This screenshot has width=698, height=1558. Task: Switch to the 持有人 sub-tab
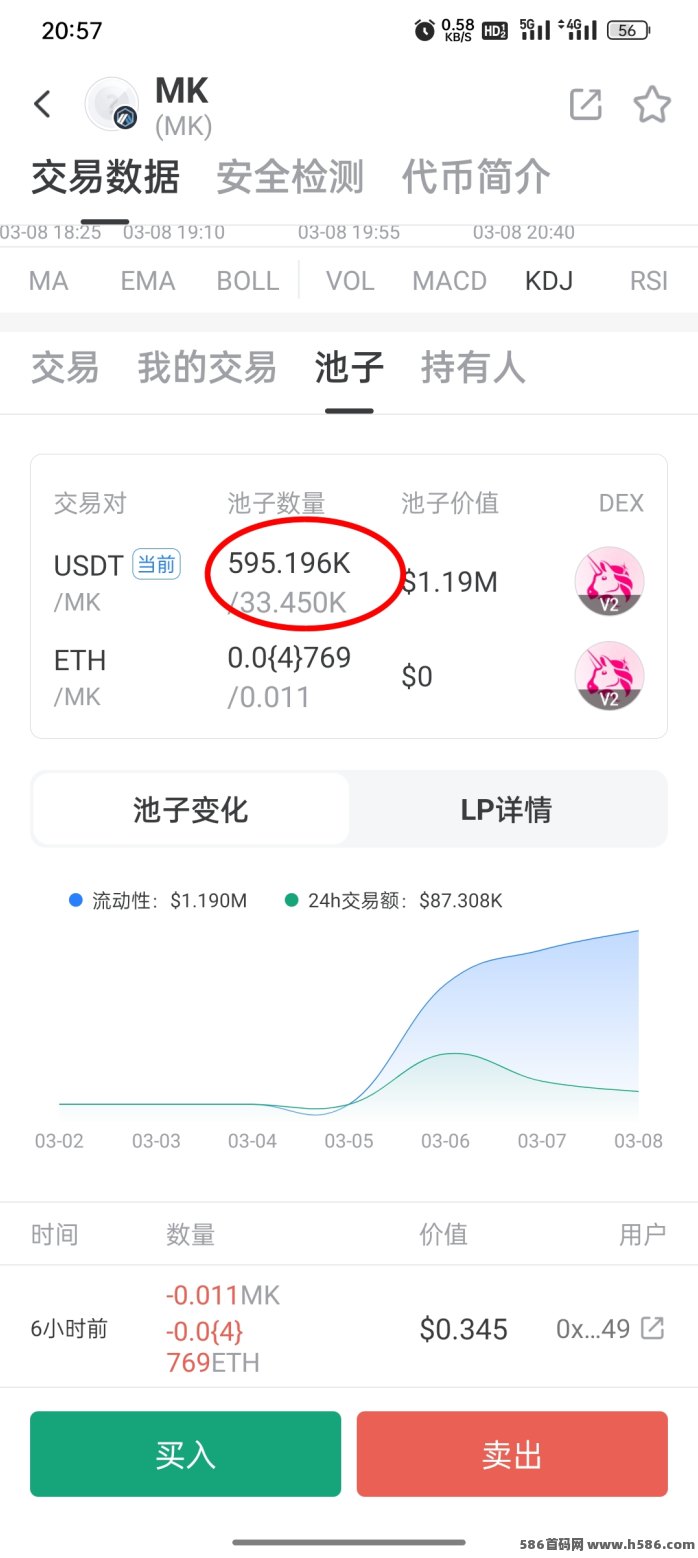[x=473, y=368]
